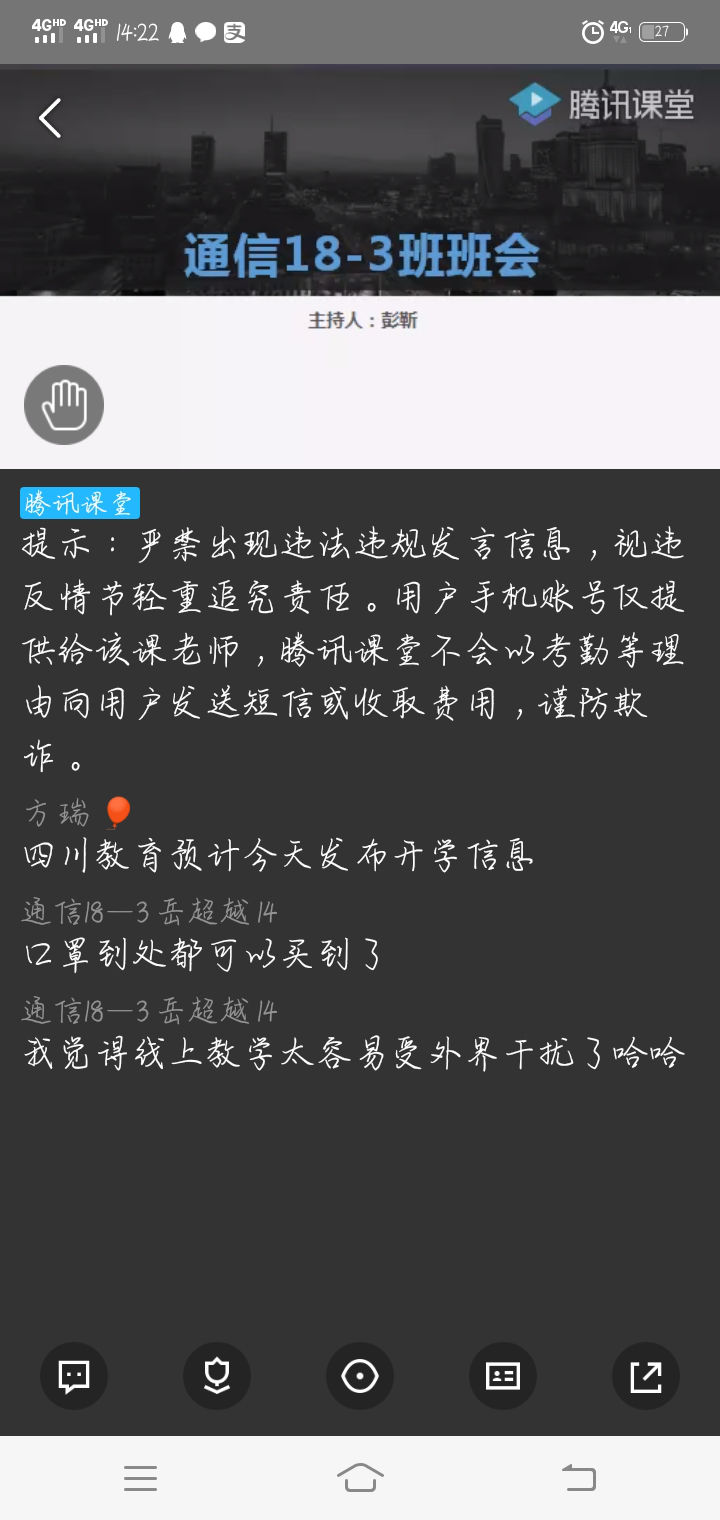Go back using the top-left arrow

50,118
